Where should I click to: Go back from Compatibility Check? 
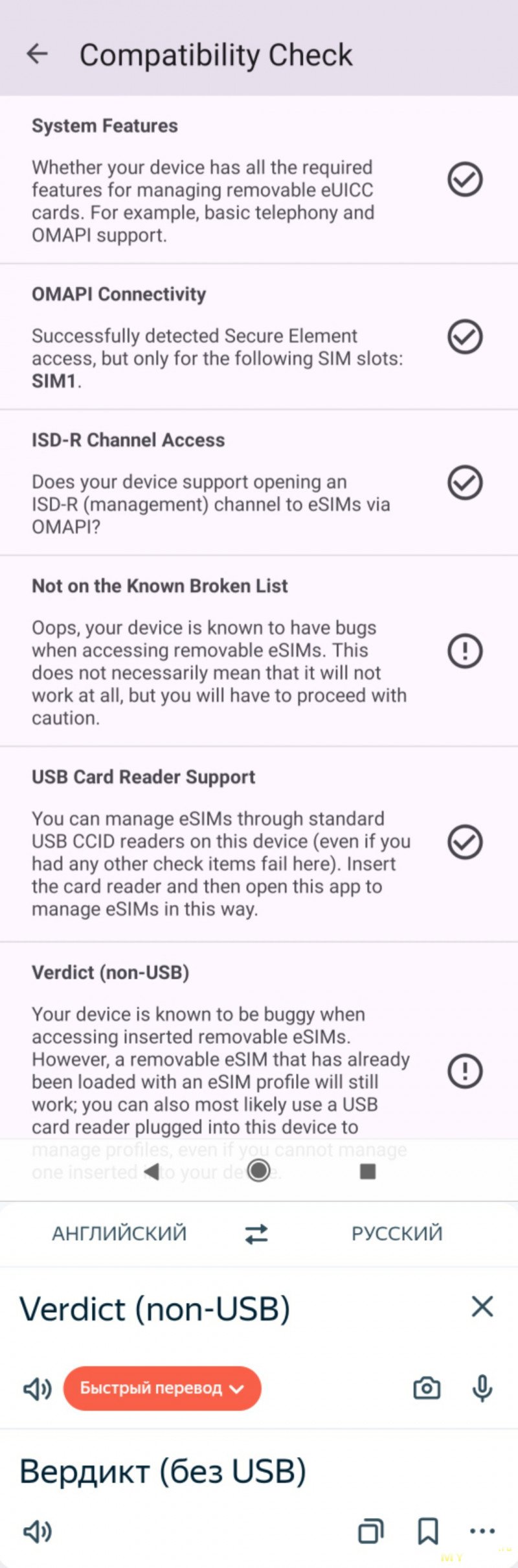(x=38, y=54)
